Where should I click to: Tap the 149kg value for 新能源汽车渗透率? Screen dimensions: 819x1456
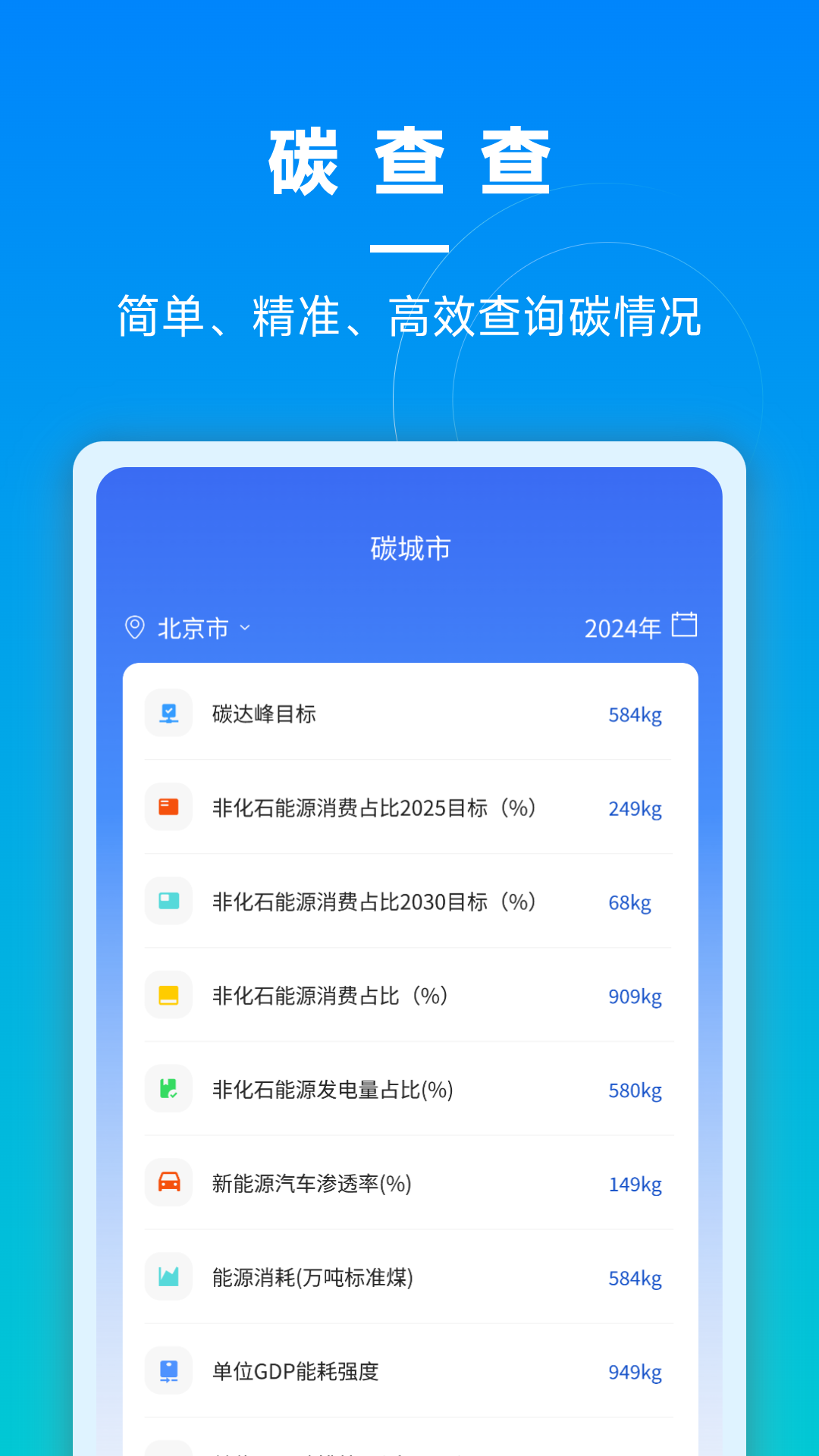(x=635, y=1184)
